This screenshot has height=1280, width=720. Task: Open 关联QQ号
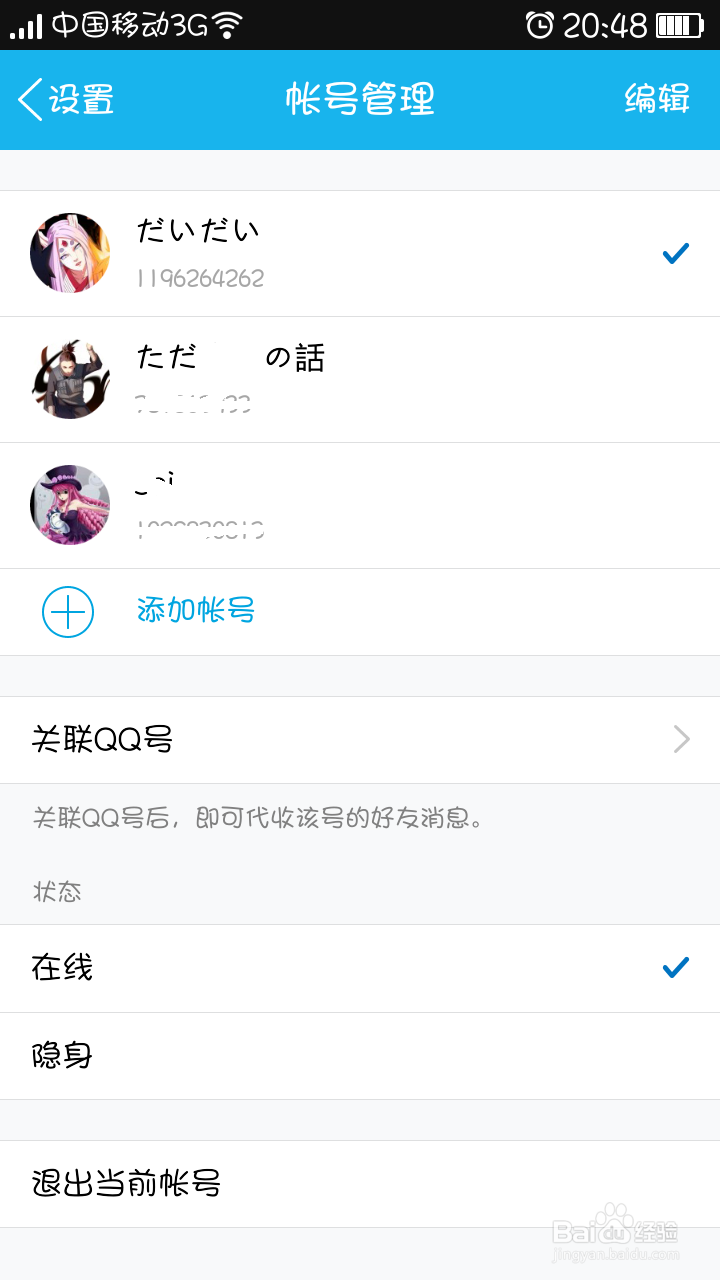point(360,740)
